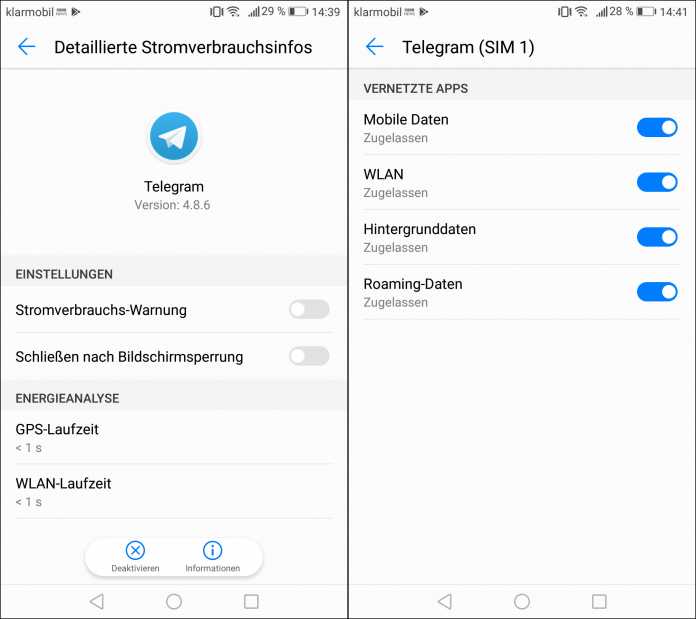The height and width of the screenshot is (619, 696).
Task: Turn off Roaming-Daten
Action: 657,292
